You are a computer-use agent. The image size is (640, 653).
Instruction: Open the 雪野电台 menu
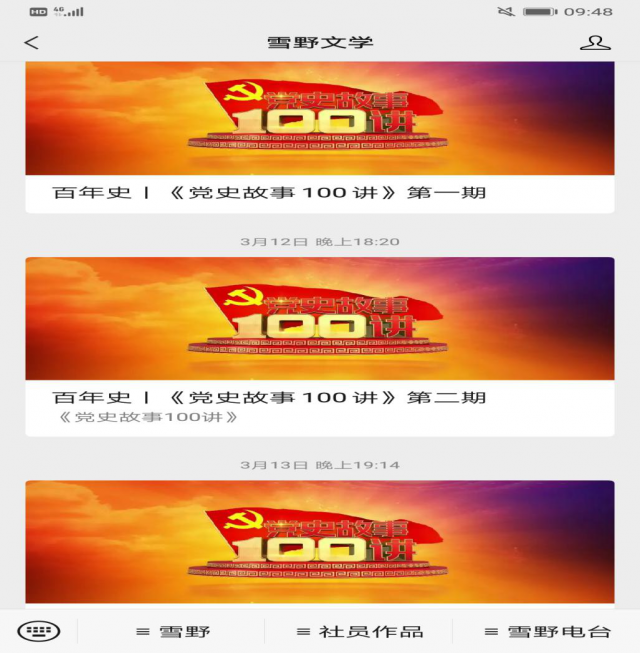(x=546, y=632)
